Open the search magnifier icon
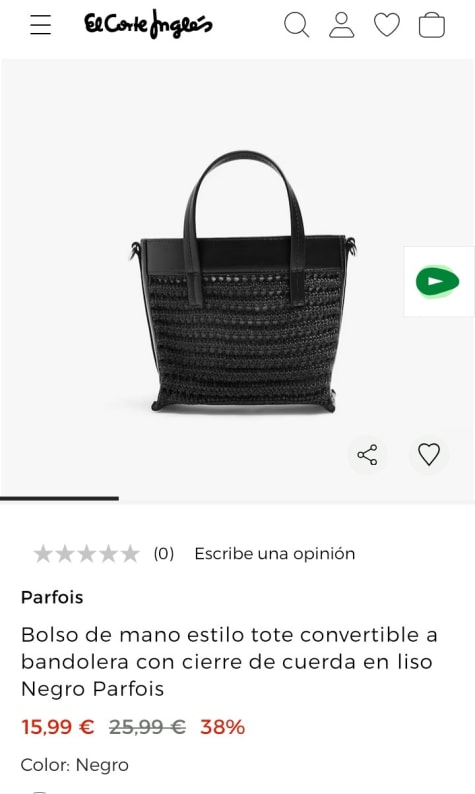 296,25
